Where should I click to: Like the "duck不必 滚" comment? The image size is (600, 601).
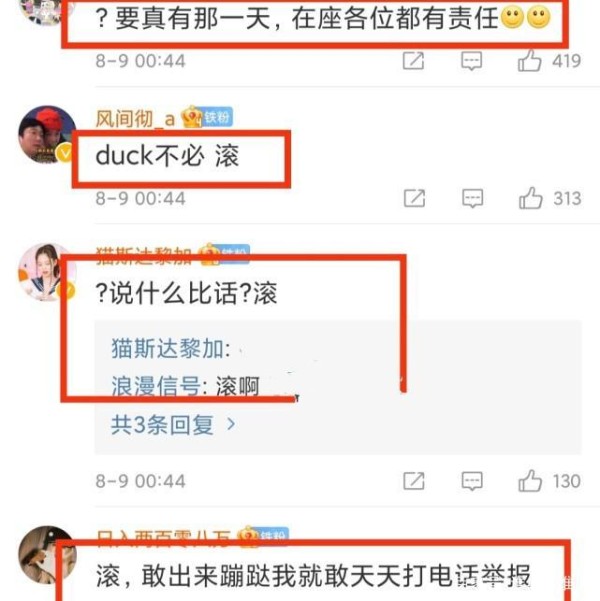[530, 198]
